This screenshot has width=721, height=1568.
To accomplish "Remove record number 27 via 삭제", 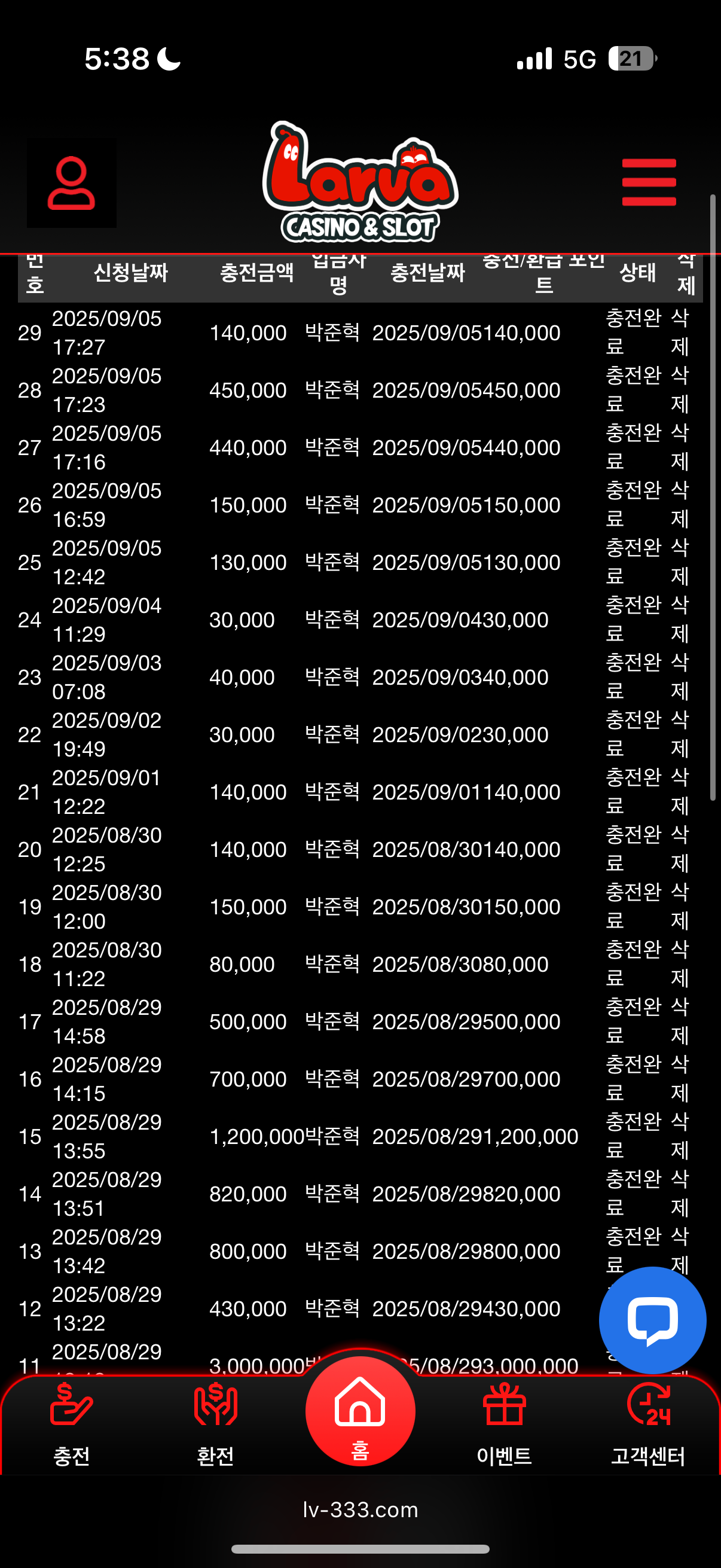I will pyautogui.click(x=680, y=447).
